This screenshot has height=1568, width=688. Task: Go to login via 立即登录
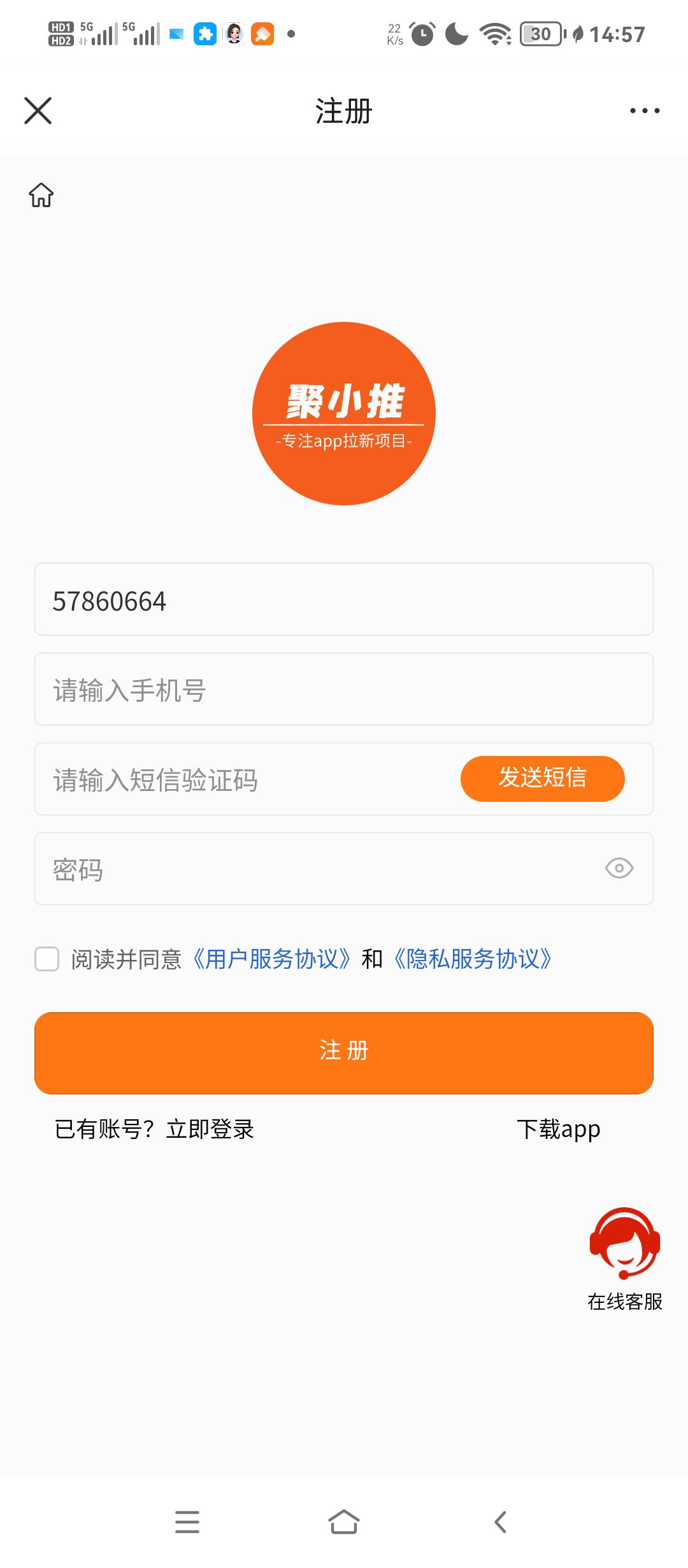pos(210,1129)
